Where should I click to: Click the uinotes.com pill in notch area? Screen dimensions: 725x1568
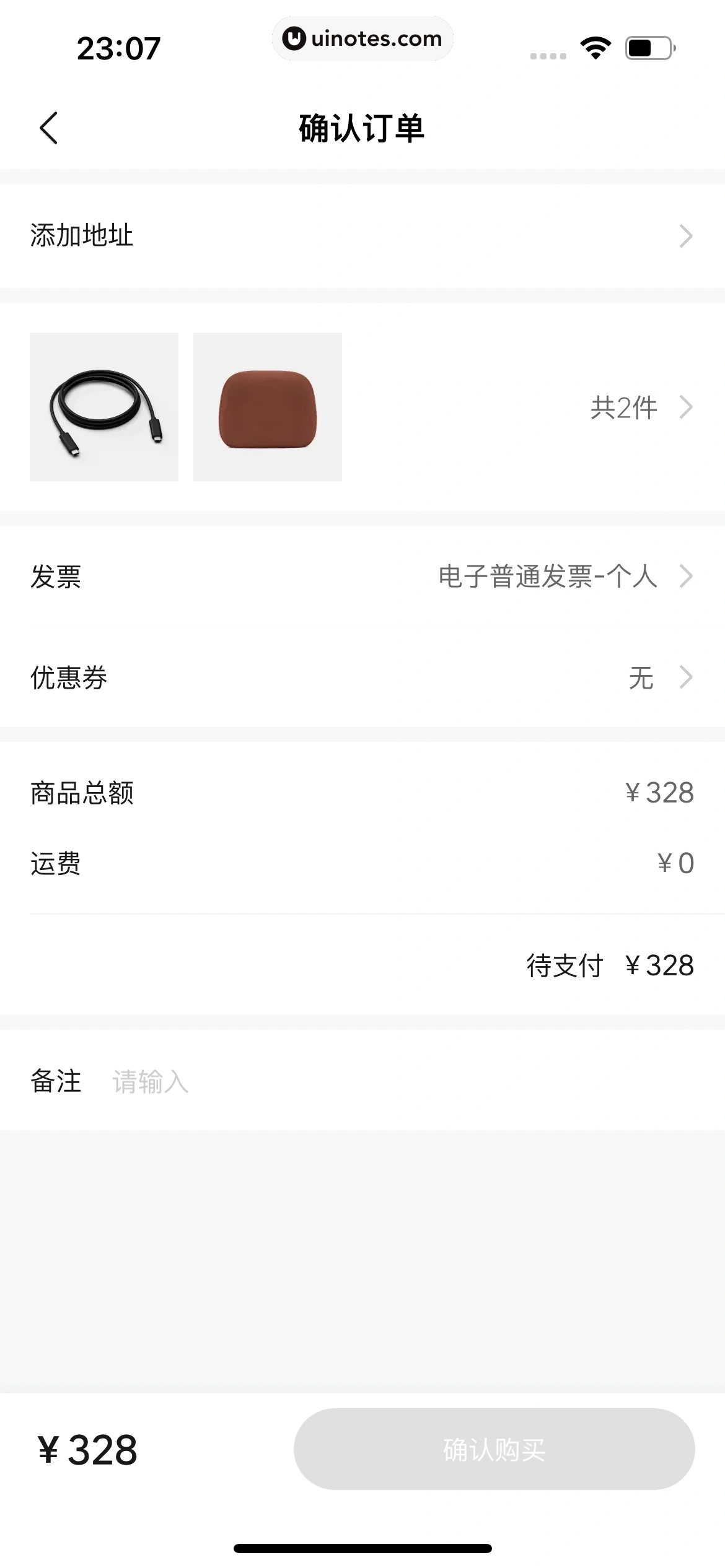362,38
